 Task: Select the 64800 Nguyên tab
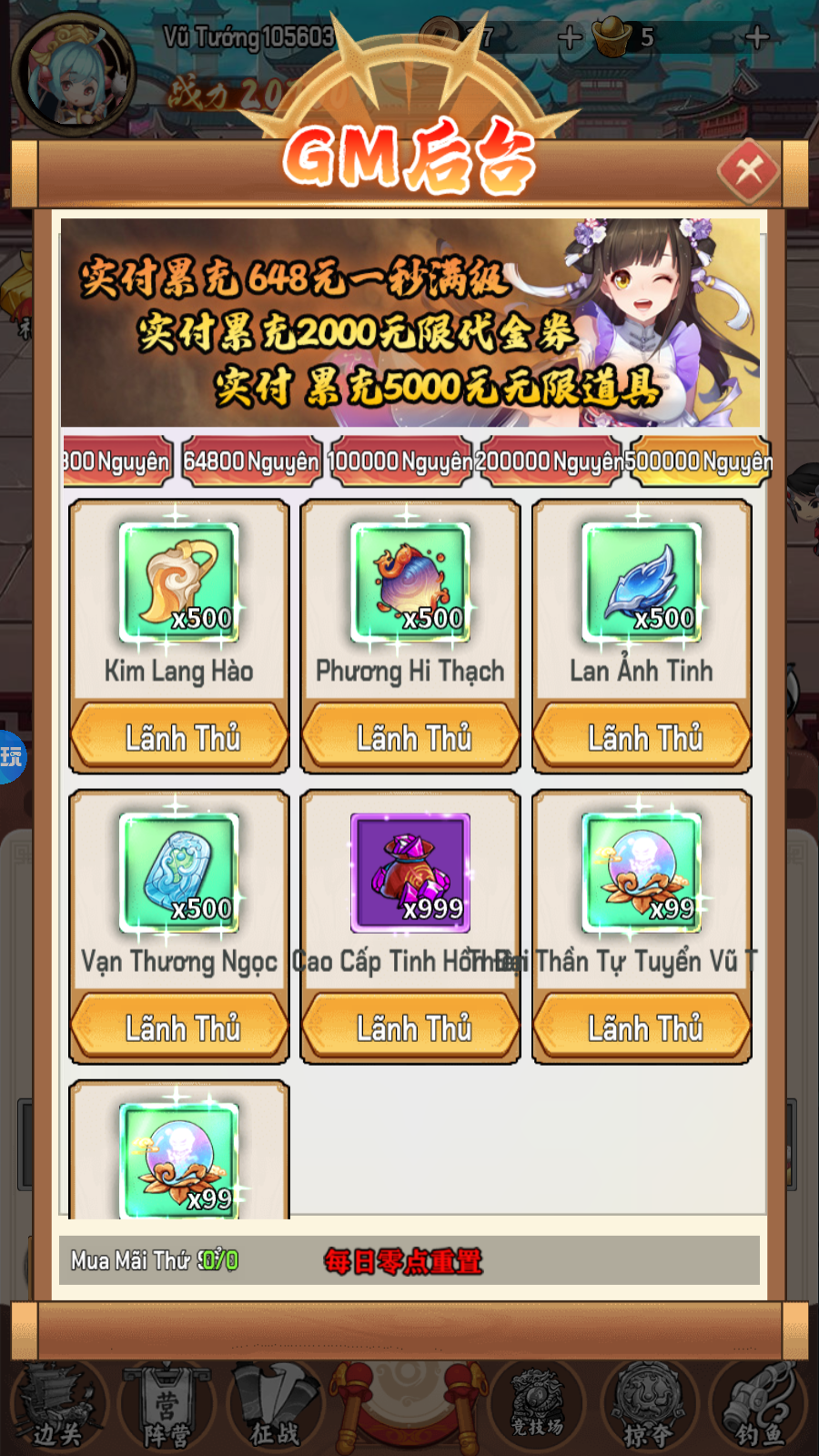[251, 461]
